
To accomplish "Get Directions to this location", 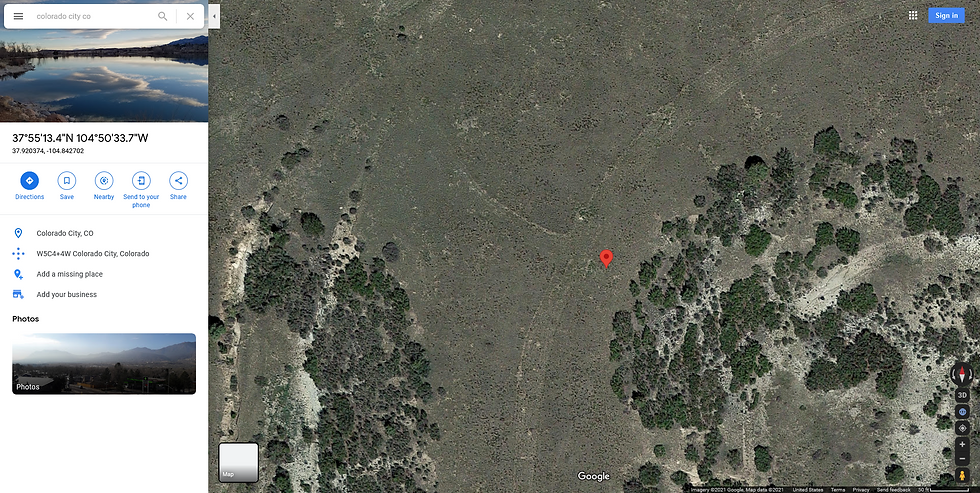I will pyautogui.click(x=29, y=181).
